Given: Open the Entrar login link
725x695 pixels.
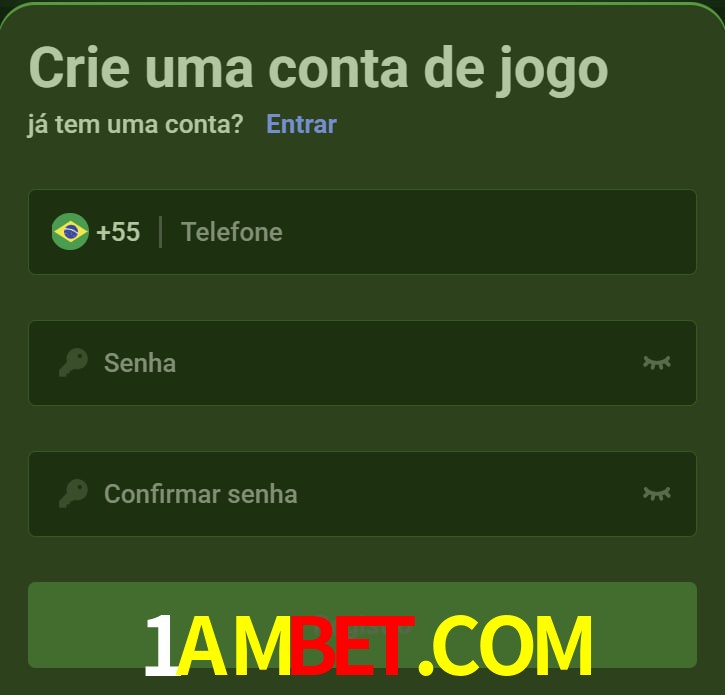Looking at the screenshot, I should coord(301,124).
